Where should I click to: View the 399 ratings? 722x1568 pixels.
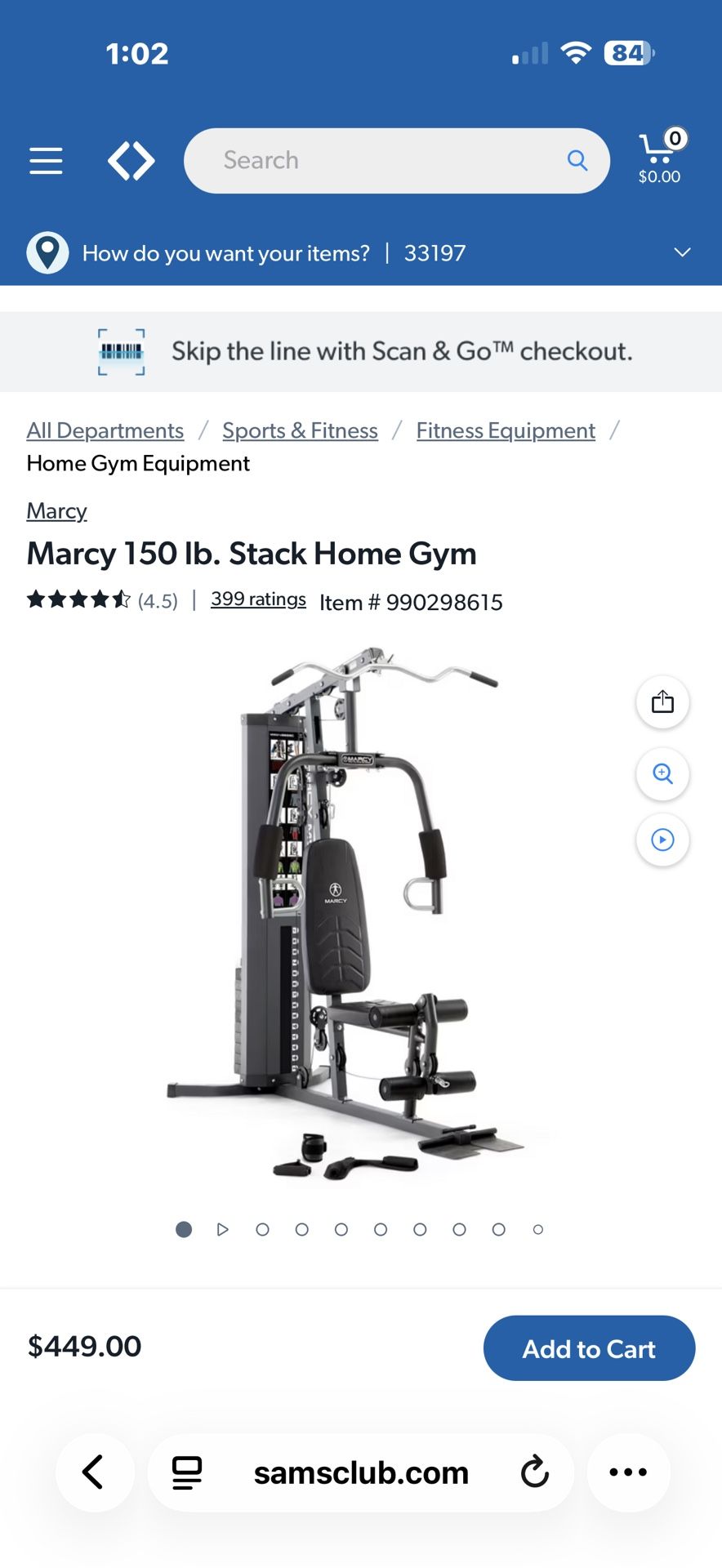[x=257, y=599]
